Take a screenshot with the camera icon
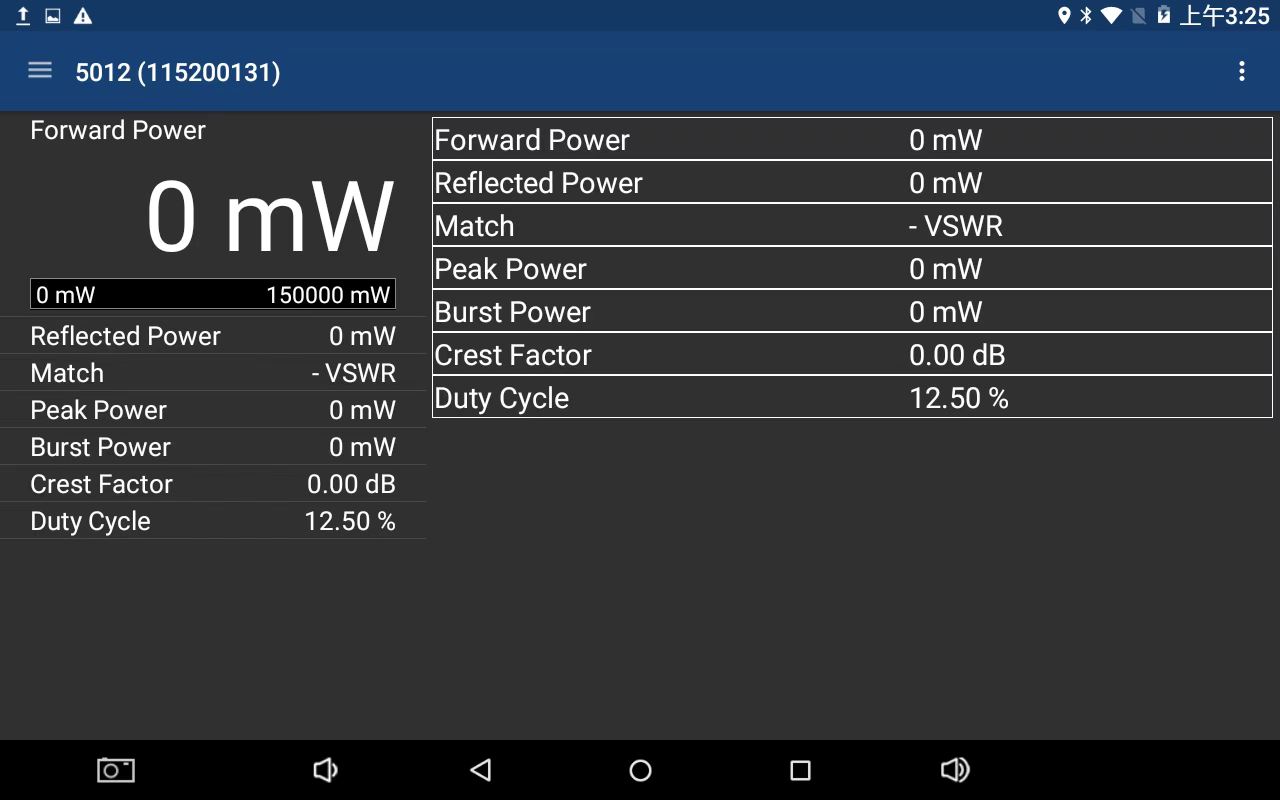 click(x=116, y=769)
